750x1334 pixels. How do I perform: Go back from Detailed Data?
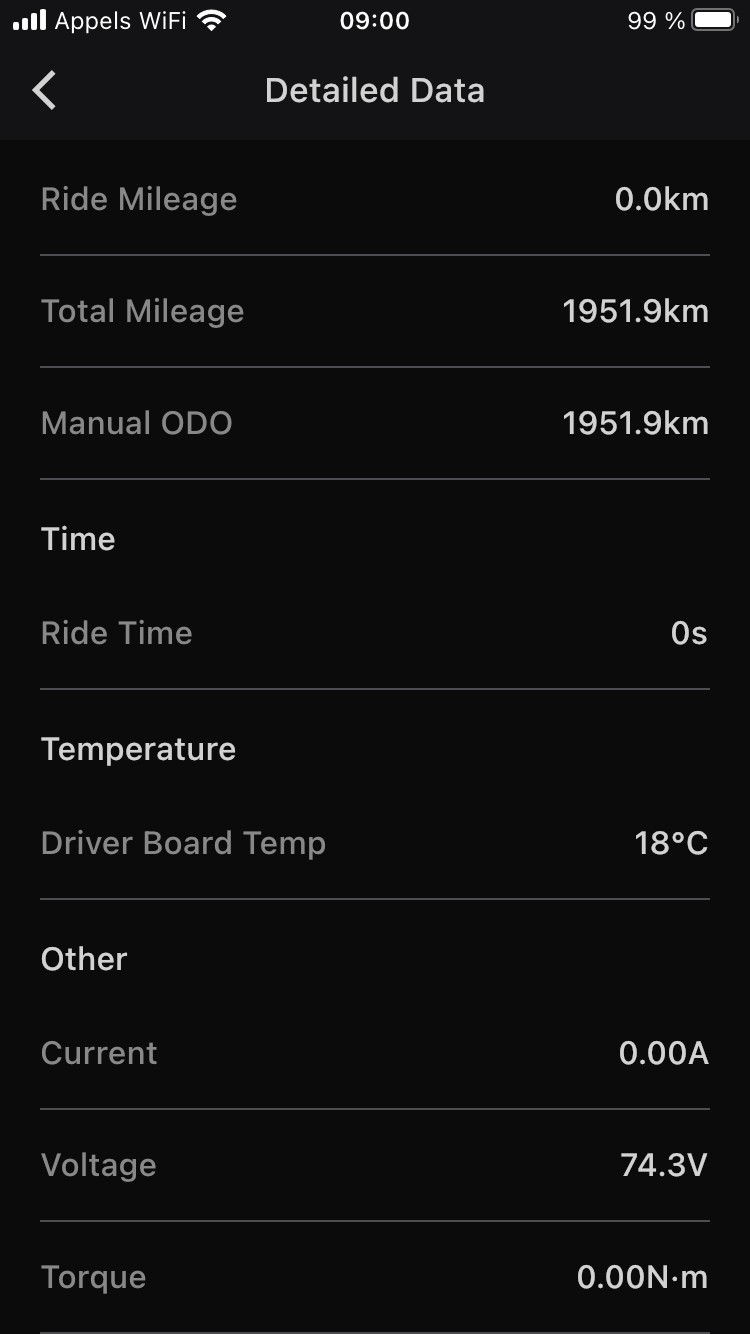click(44, 91)
